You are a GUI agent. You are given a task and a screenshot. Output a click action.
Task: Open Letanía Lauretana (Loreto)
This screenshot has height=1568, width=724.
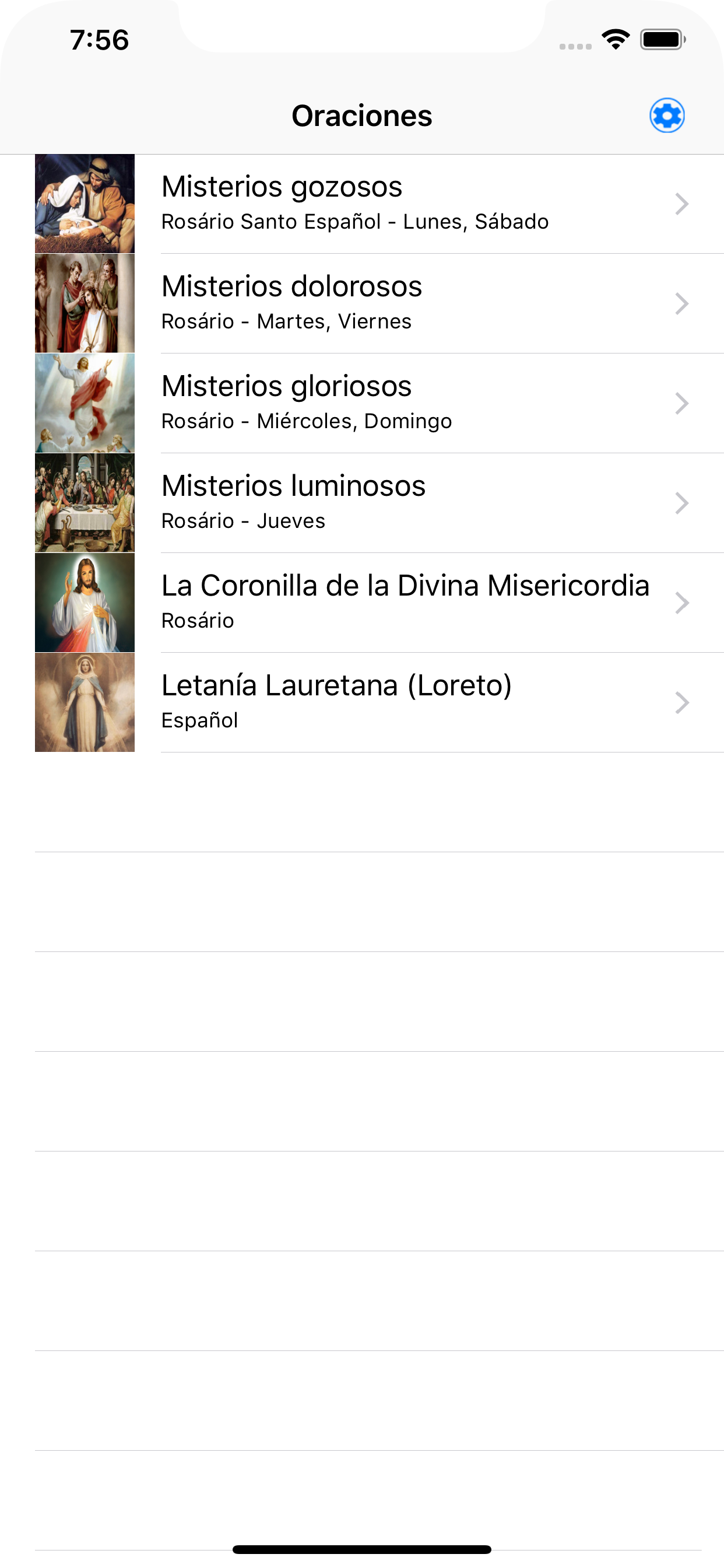pos(362,703)
